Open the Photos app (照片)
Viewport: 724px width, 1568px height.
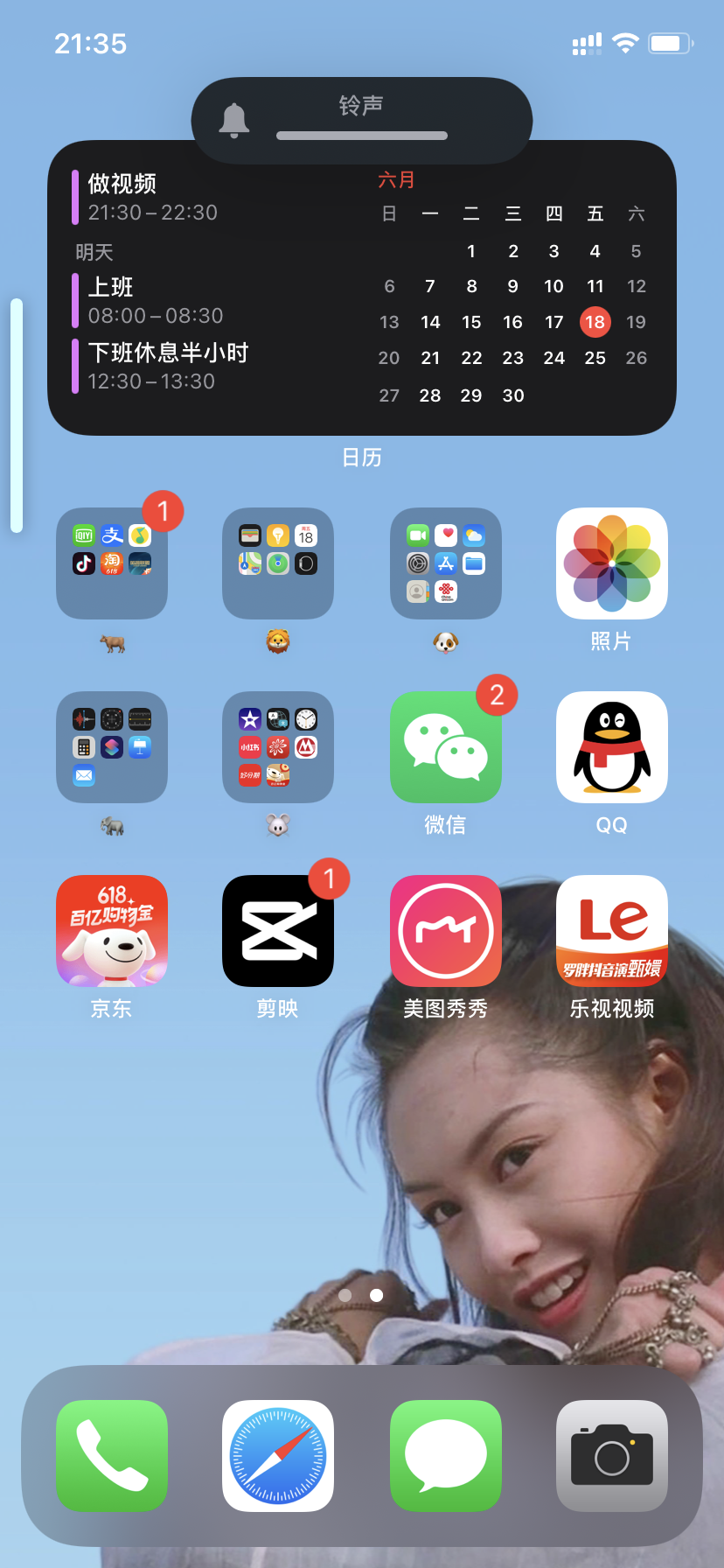tap(611, 563)
